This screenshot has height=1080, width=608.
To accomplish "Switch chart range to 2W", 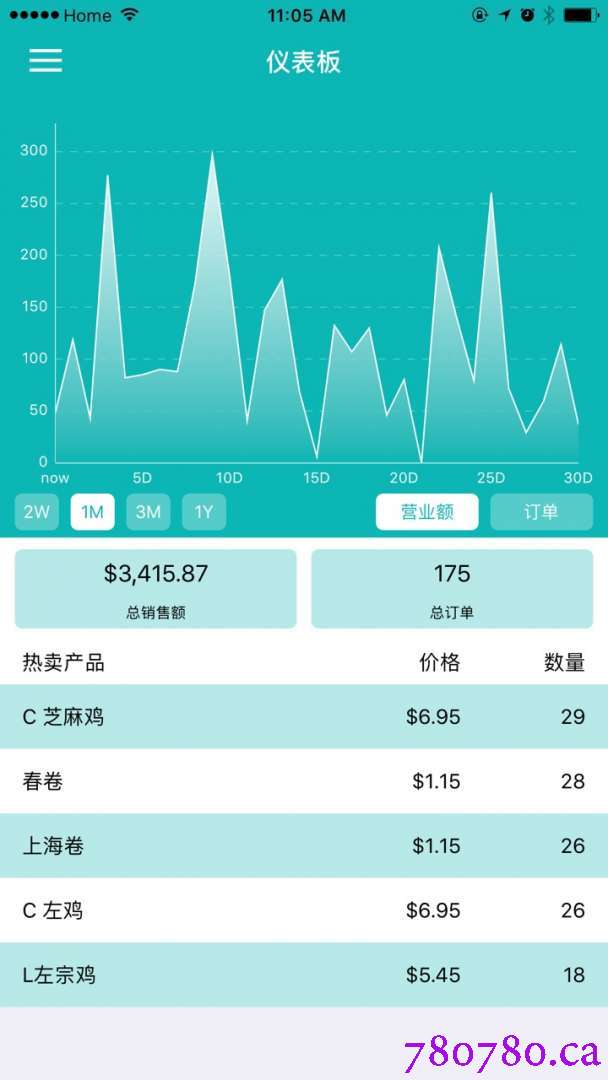I will pyautogui.click(x=36, y=512).
